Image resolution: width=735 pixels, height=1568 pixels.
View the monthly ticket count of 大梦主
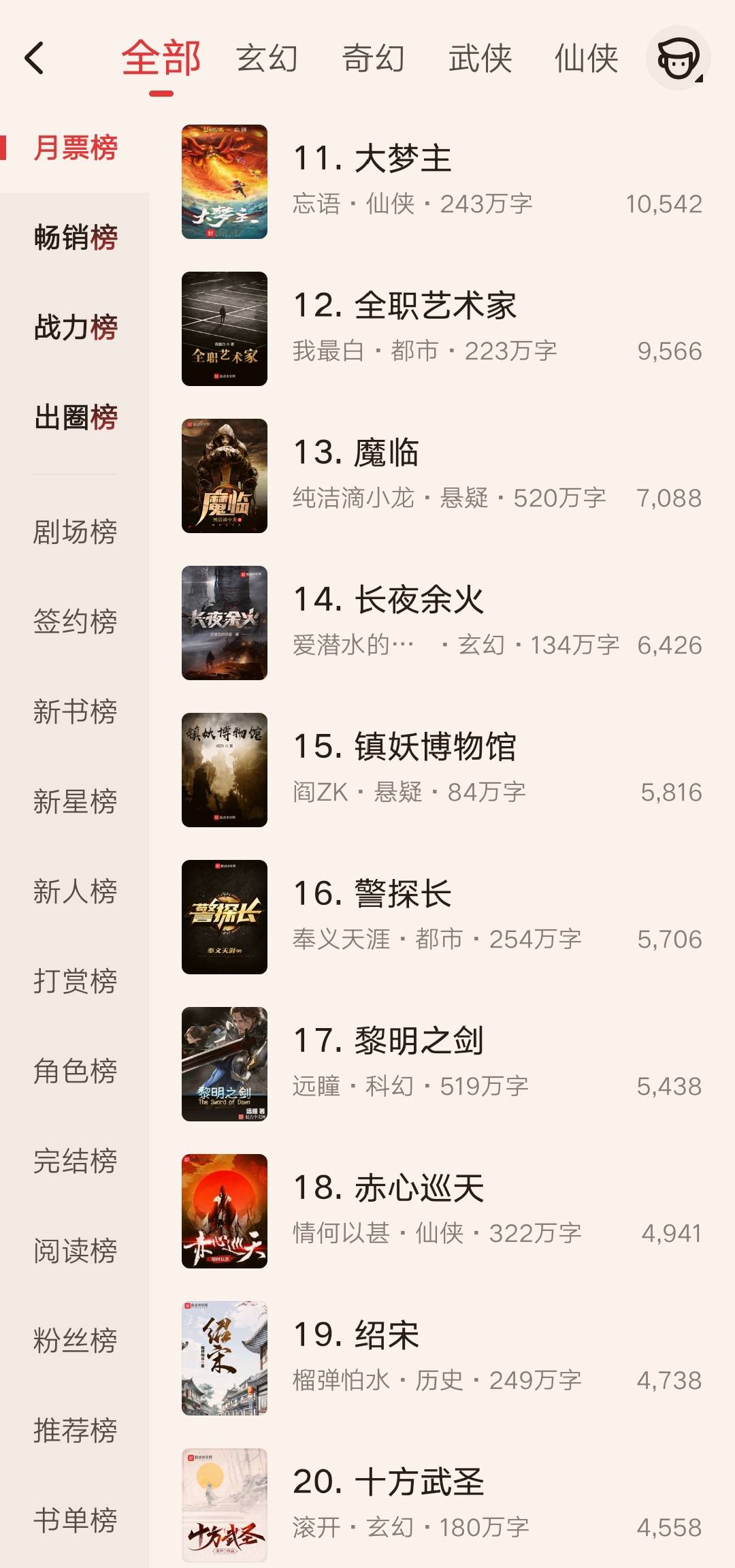[664, 203]
